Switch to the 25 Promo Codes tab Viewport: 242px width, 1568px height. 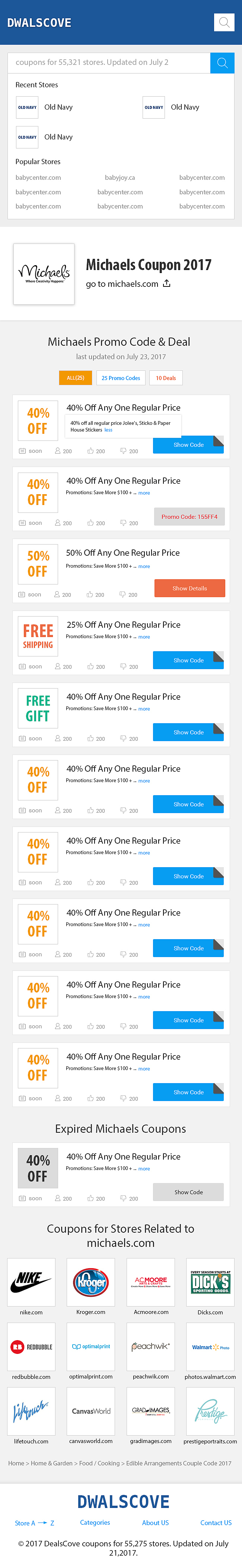[x=120, y=378]
